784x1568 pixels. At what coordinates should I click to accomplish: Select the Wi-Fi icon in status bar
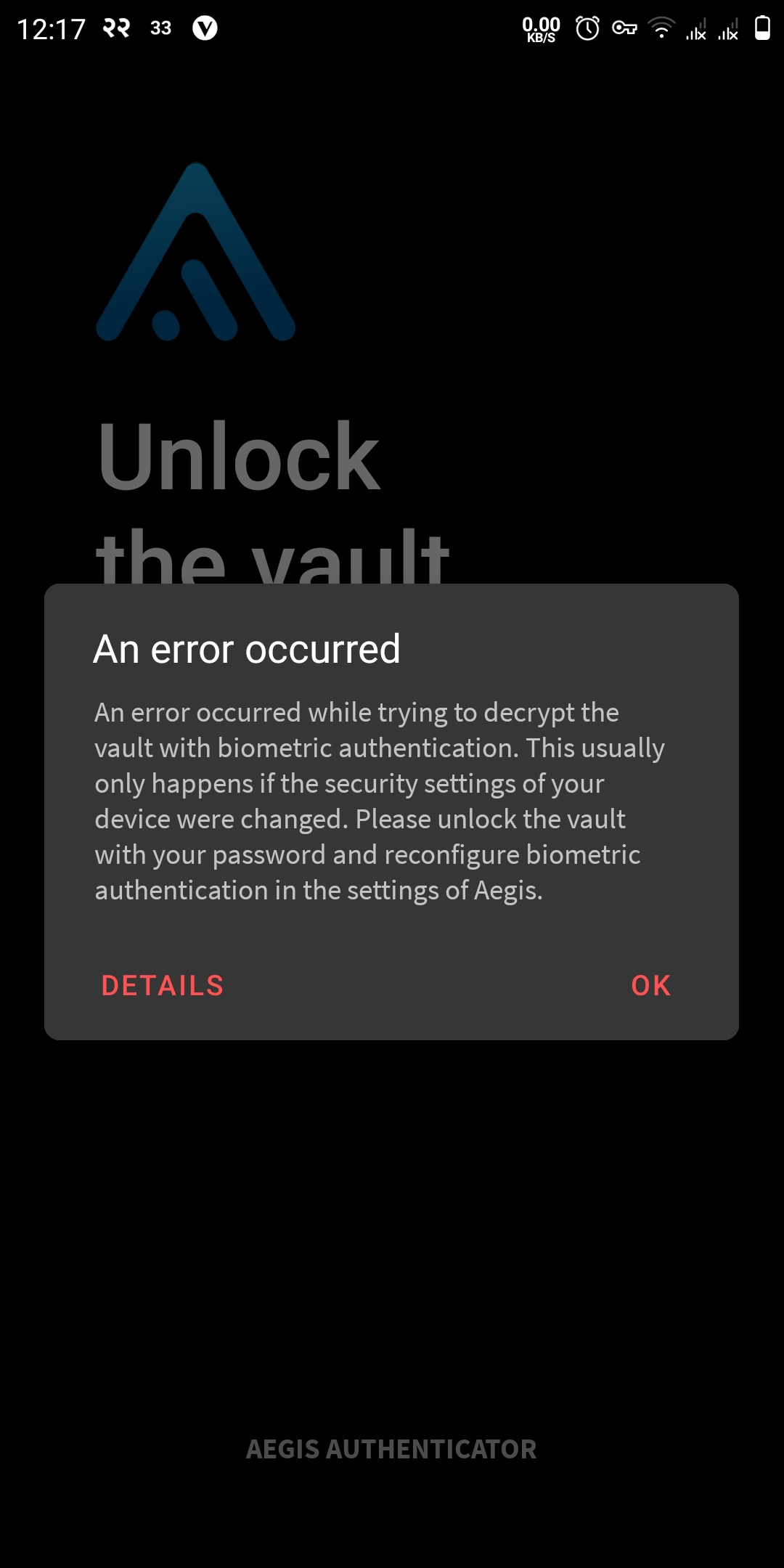pos(661,27)
